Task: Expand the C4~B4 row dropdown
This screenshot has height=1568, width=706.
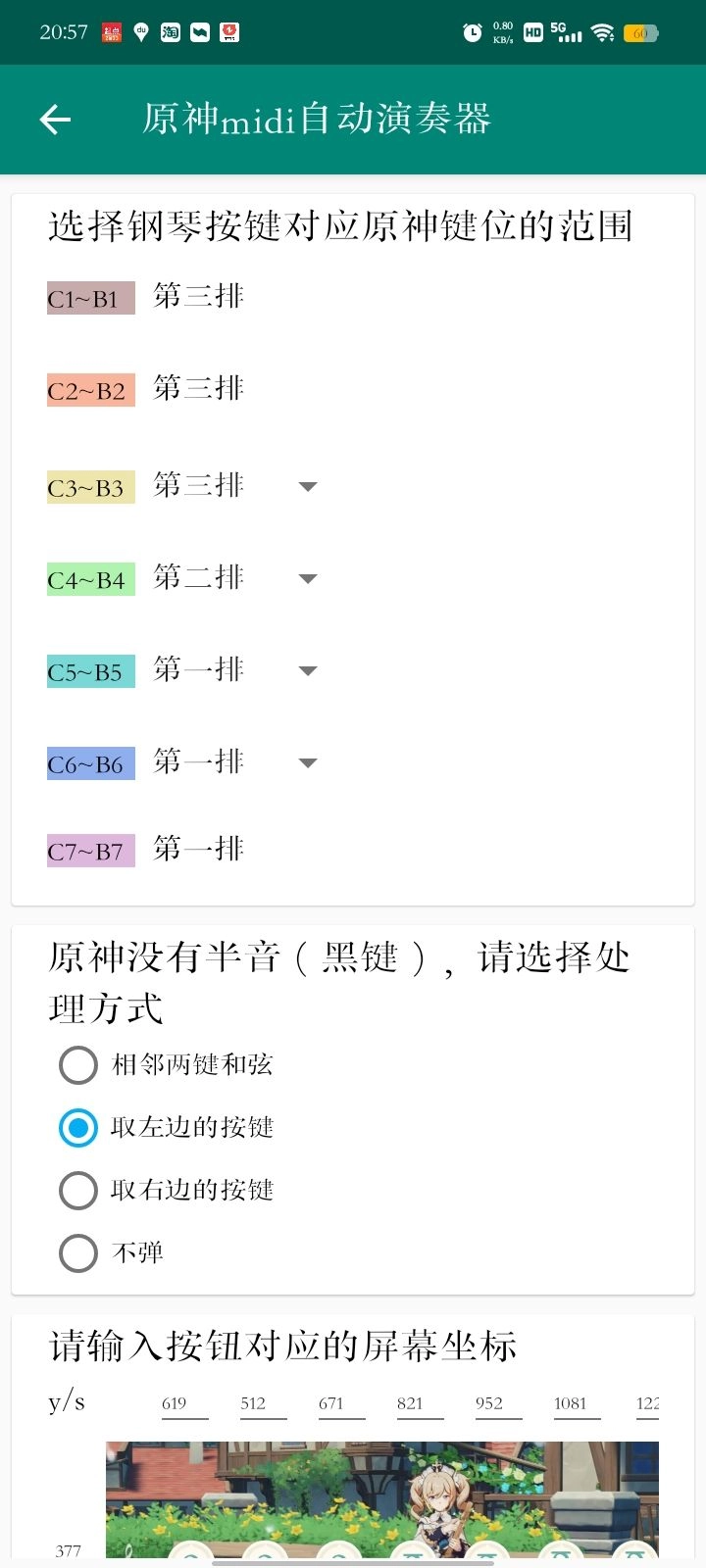Action: pyautogui.click(x=307, y=579)
